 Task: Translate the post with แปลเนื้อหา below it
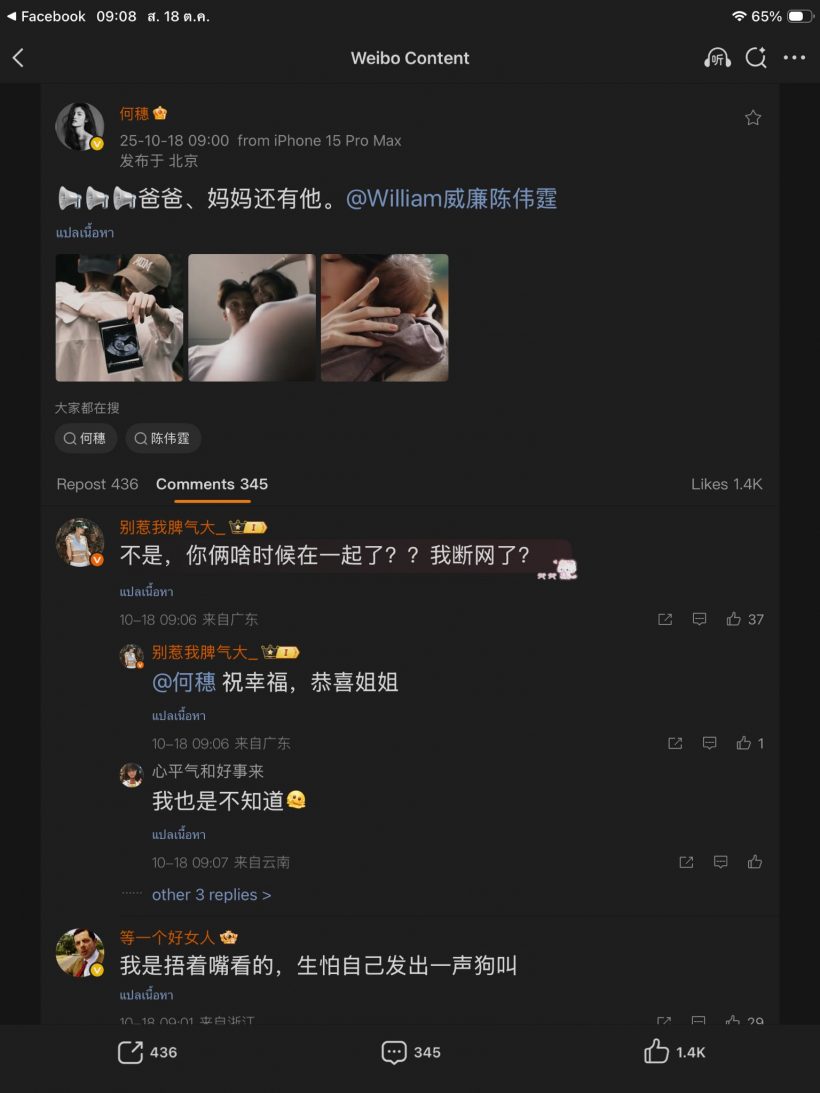click(x=84, y=233)
